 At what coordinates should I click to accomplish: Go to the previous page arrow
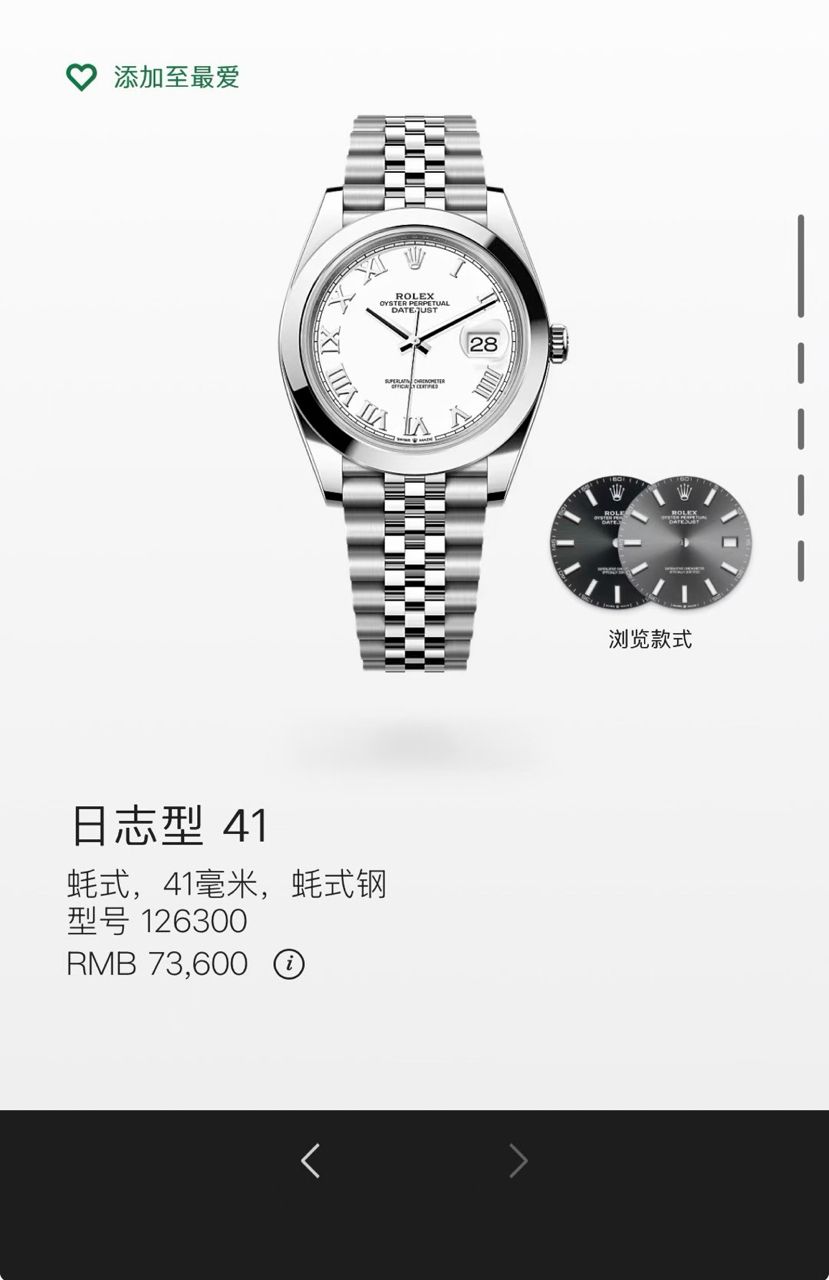[310, 1161]
